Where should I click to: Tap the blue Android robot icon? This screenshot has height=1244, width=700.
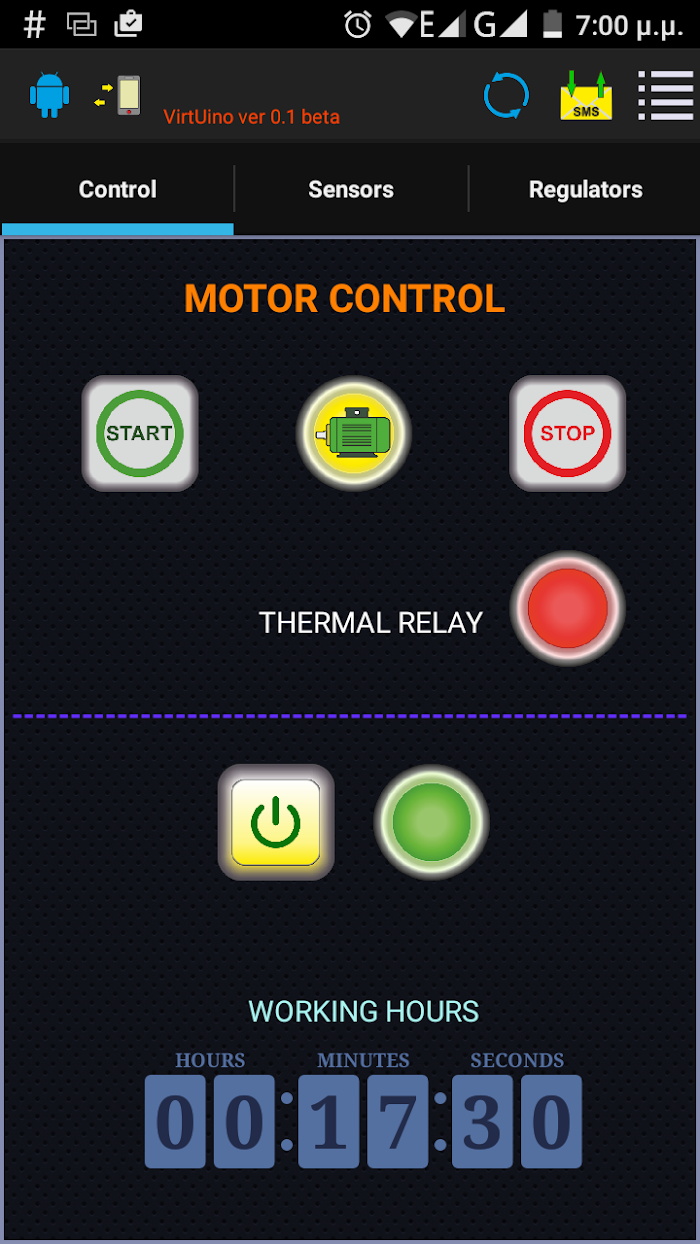pos(49,96)
